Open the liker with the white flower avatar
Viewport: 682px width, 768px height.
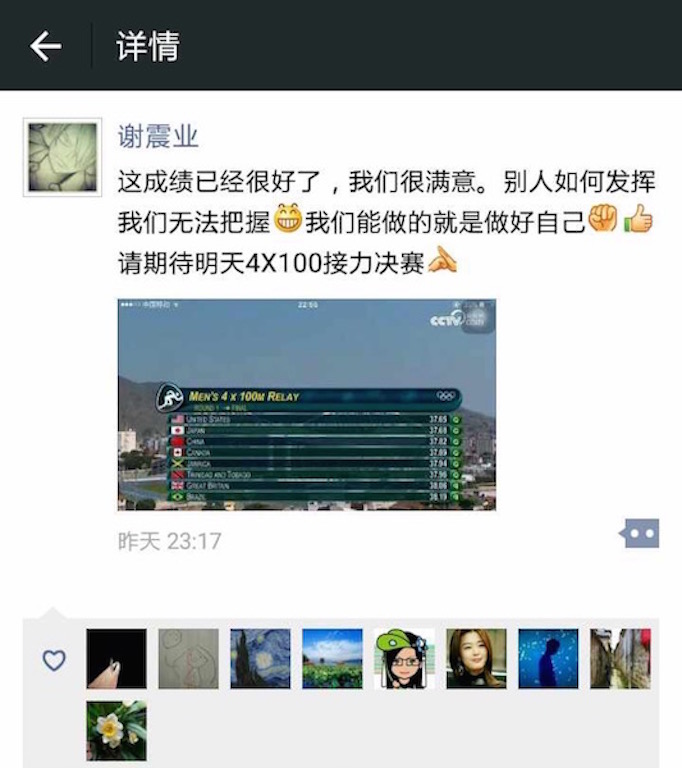coord(116,731)
